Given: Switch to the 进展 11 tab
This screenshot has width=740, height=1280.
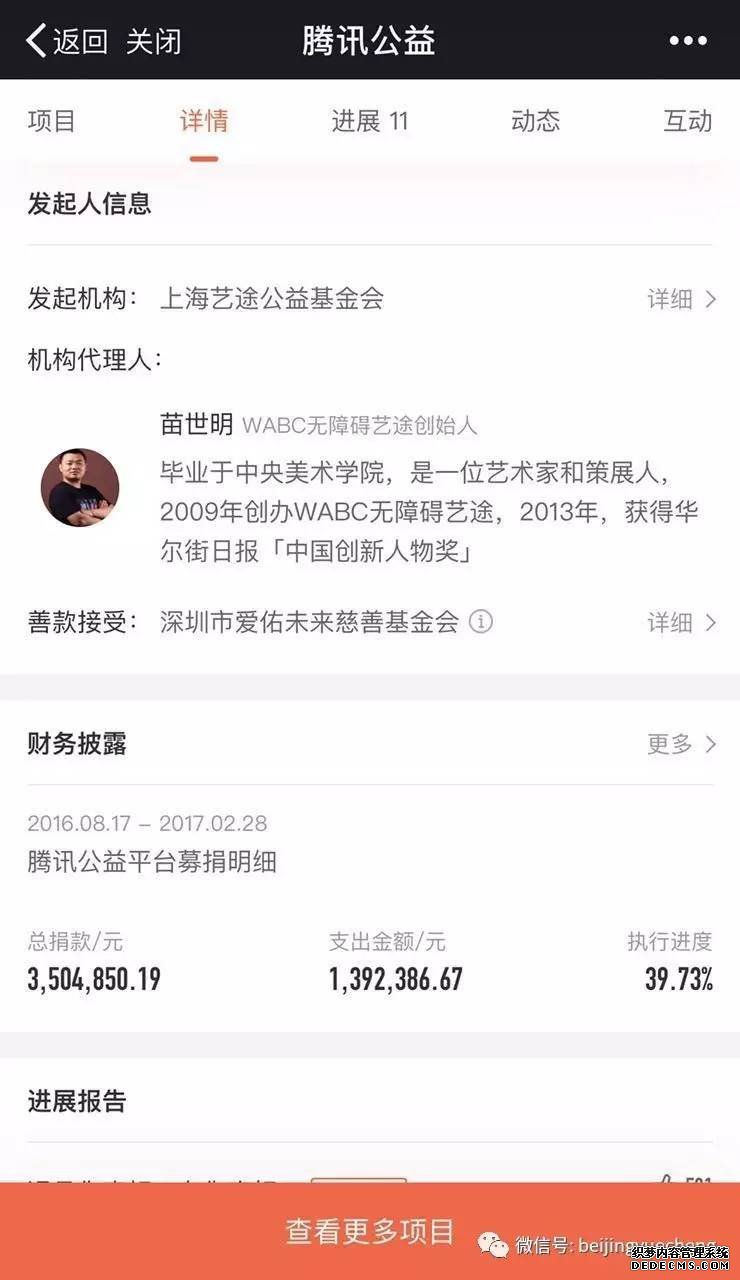Looking at the screenshot, I should [370, 122].
